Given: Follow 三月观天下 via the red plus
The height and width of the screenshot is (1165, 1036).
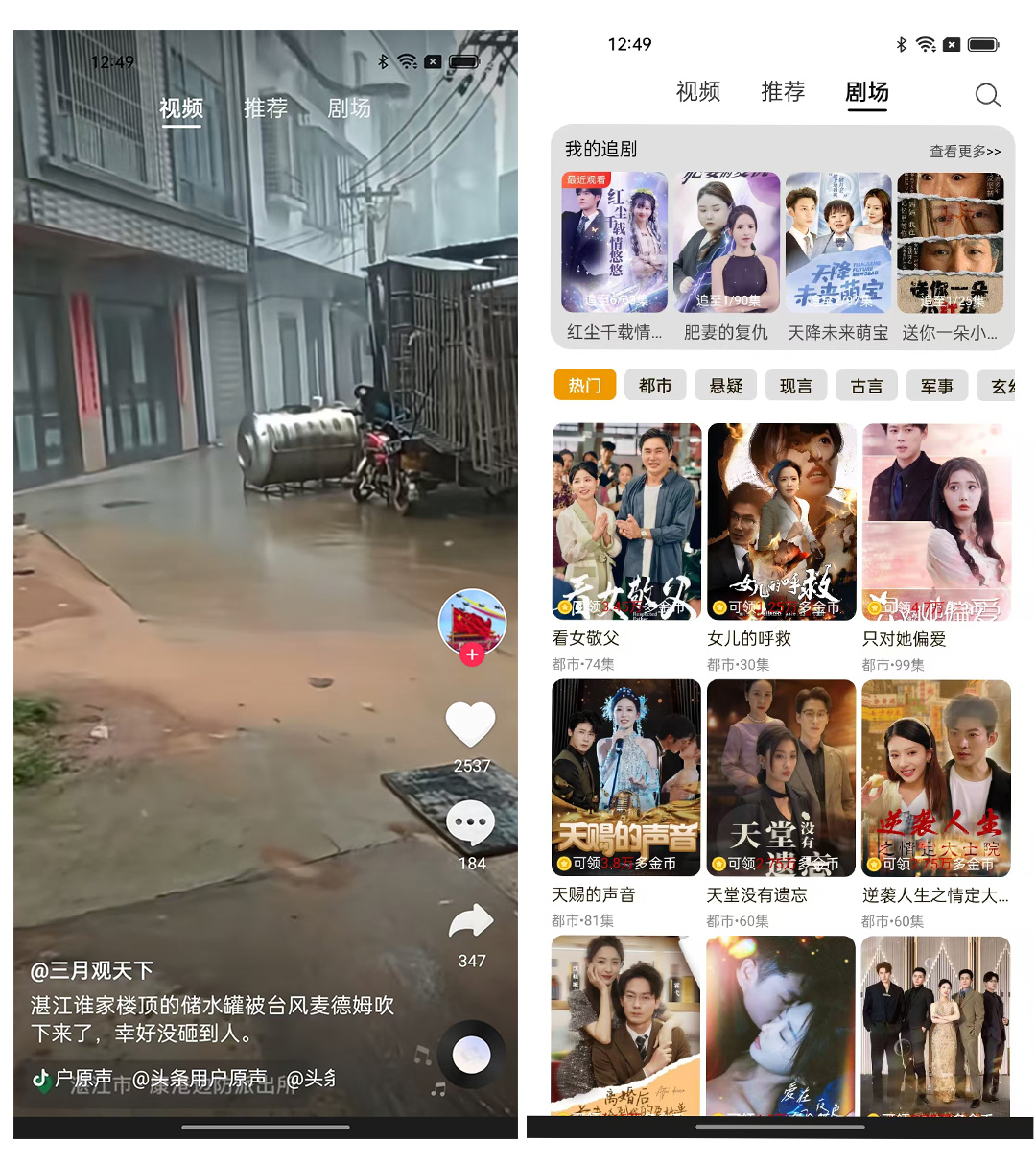Looking at the screenshot, I should click(x=471, y=655).
